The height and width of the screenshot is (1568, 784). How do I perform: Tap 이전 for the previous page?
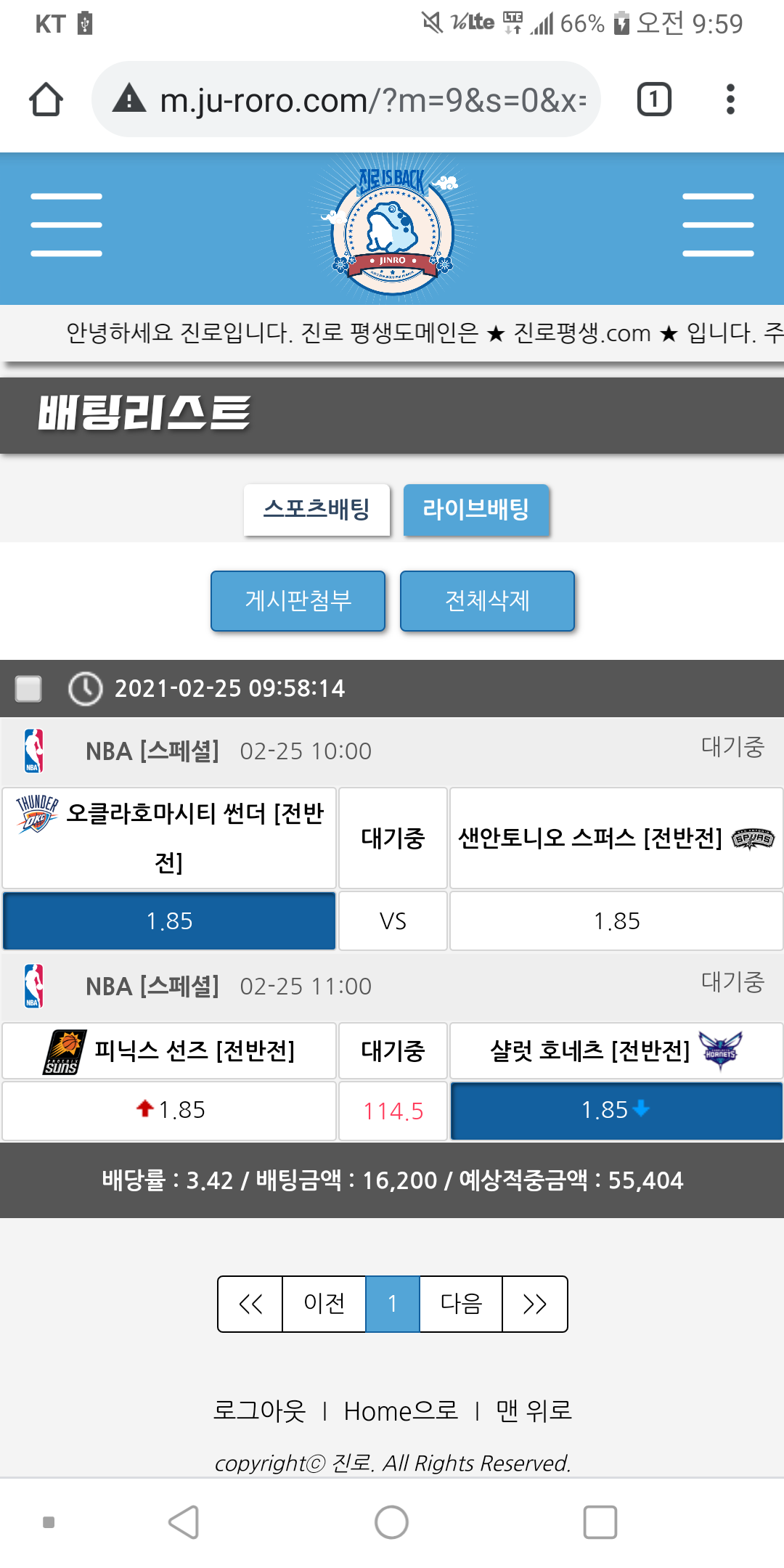324,1304
